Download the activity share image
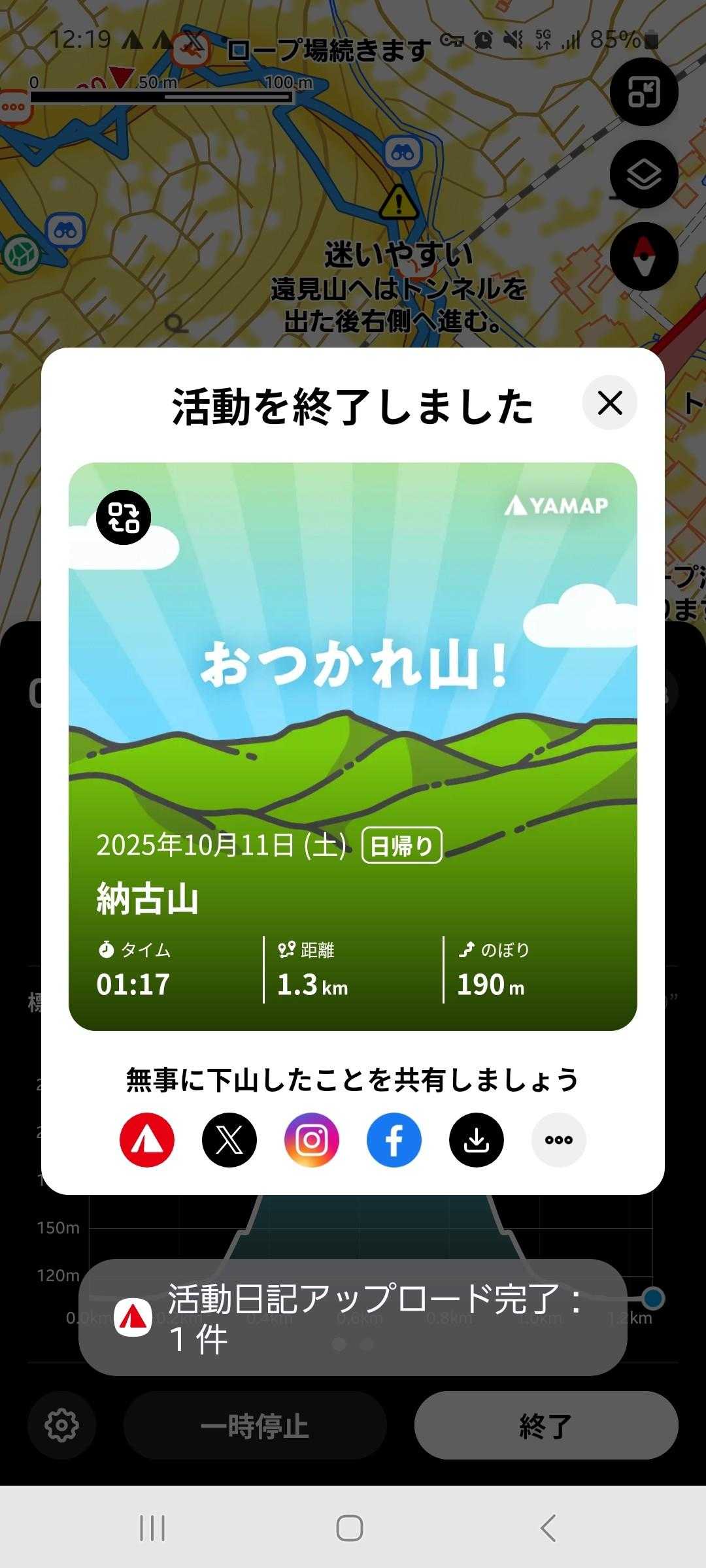Image resolution: width=706 pixels, height=1568 pixels. 477,1140
